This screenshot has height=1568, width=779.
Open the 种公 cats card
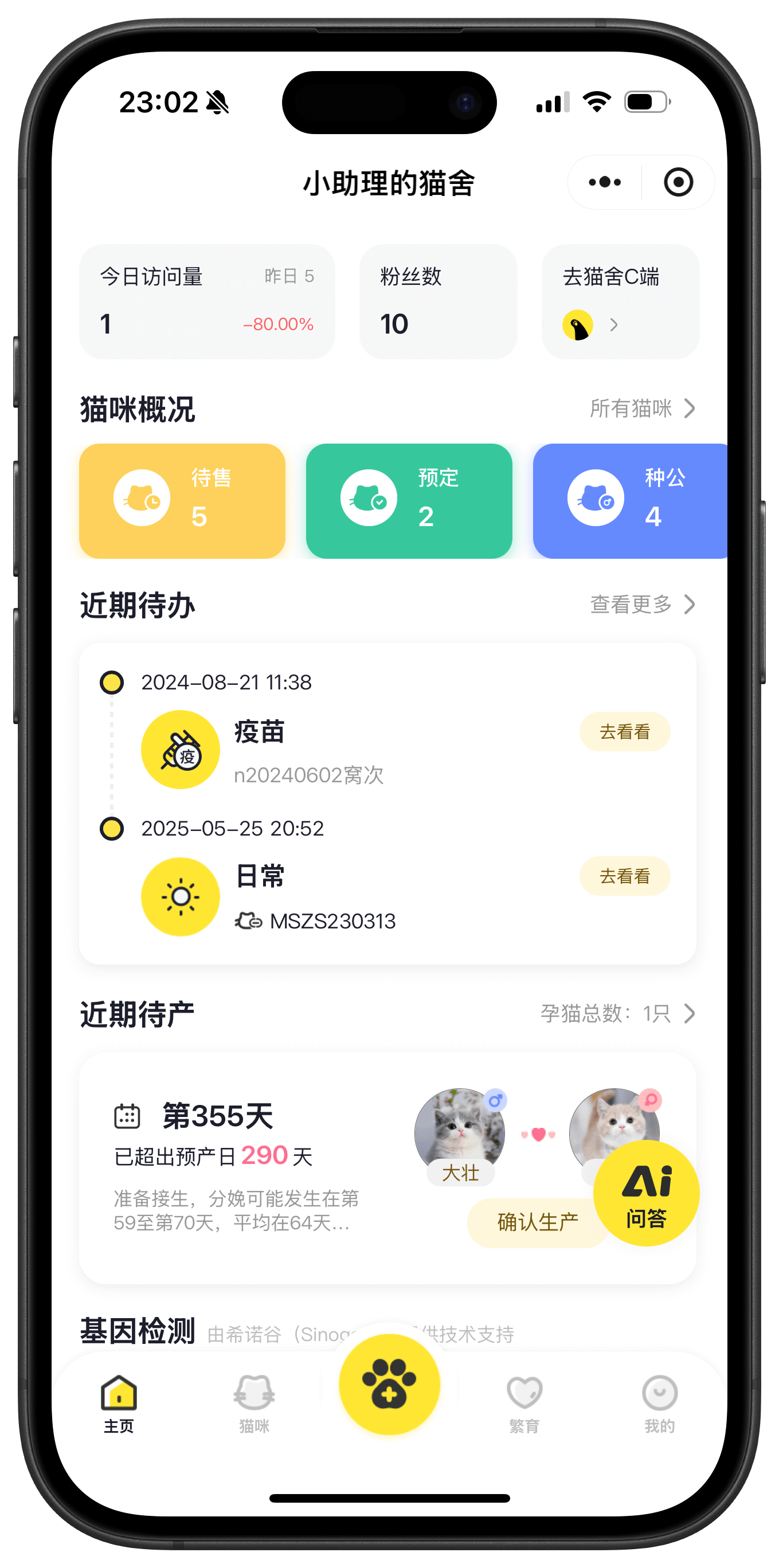pyautogui.click(x=631, y=500)
